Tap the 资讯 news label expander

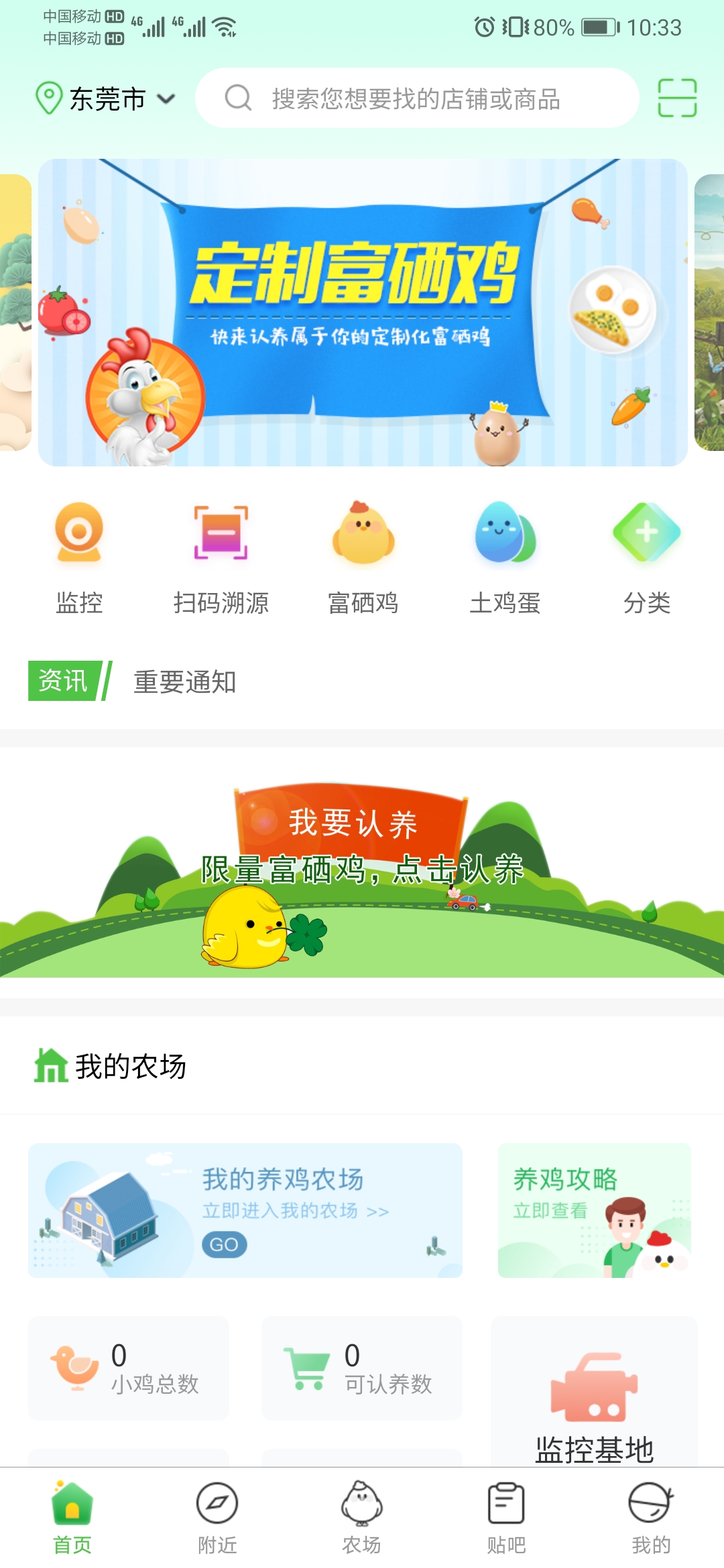64,681
